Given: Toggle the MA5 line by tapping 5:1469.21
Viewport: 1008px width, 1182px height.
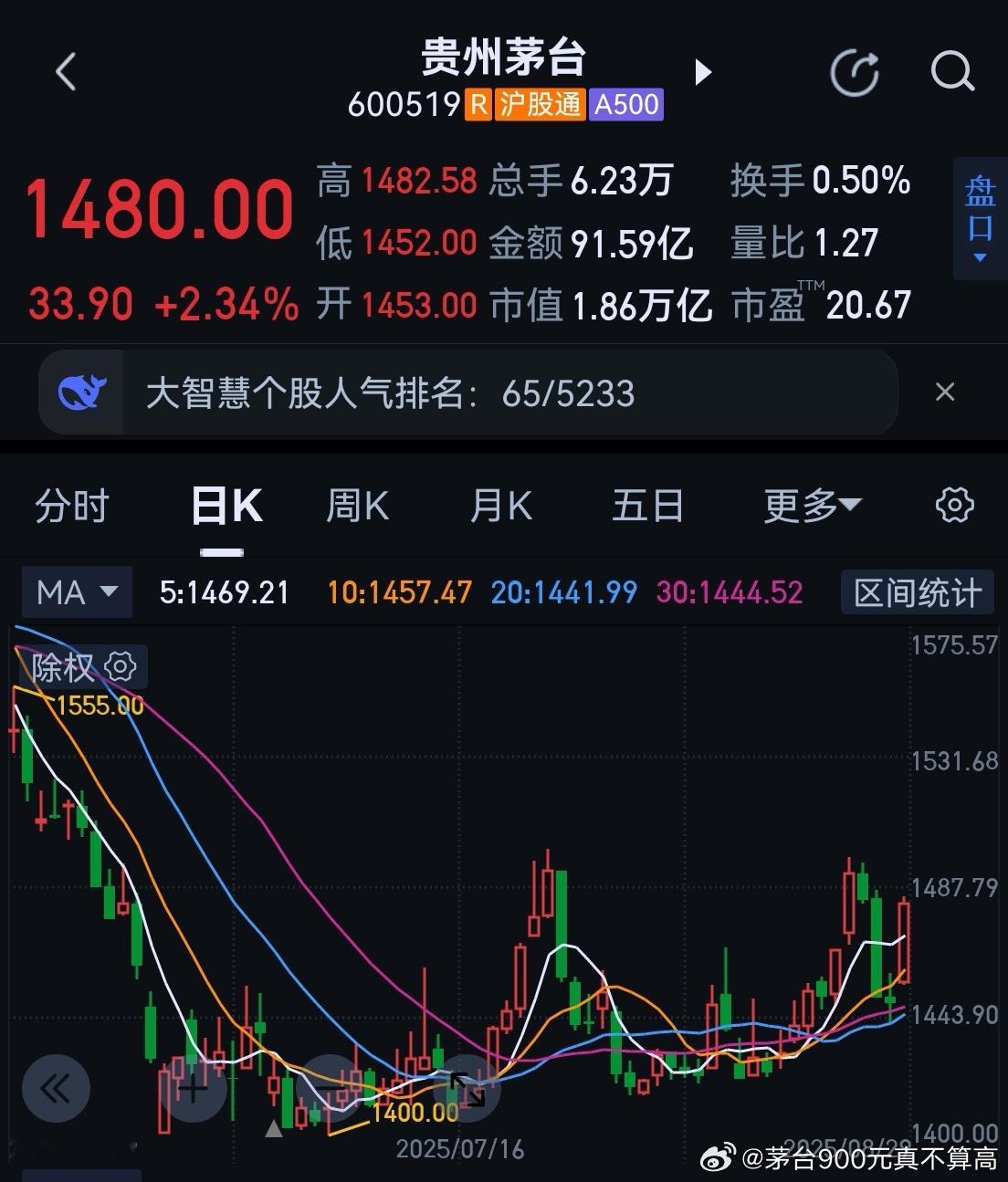Looking at the screenshot, I should point(223,591).
